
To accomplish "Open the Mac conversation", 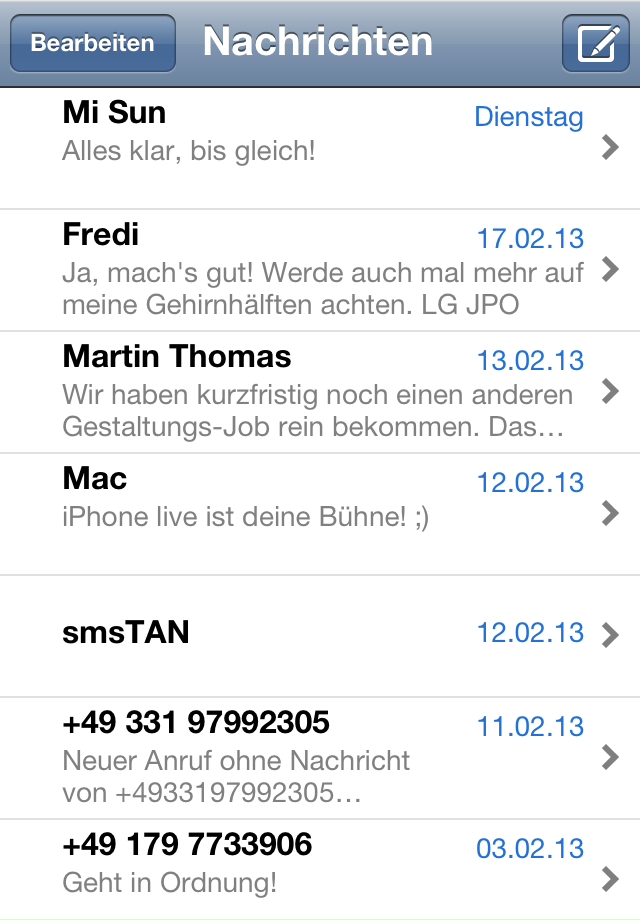I will click(320, 514).
